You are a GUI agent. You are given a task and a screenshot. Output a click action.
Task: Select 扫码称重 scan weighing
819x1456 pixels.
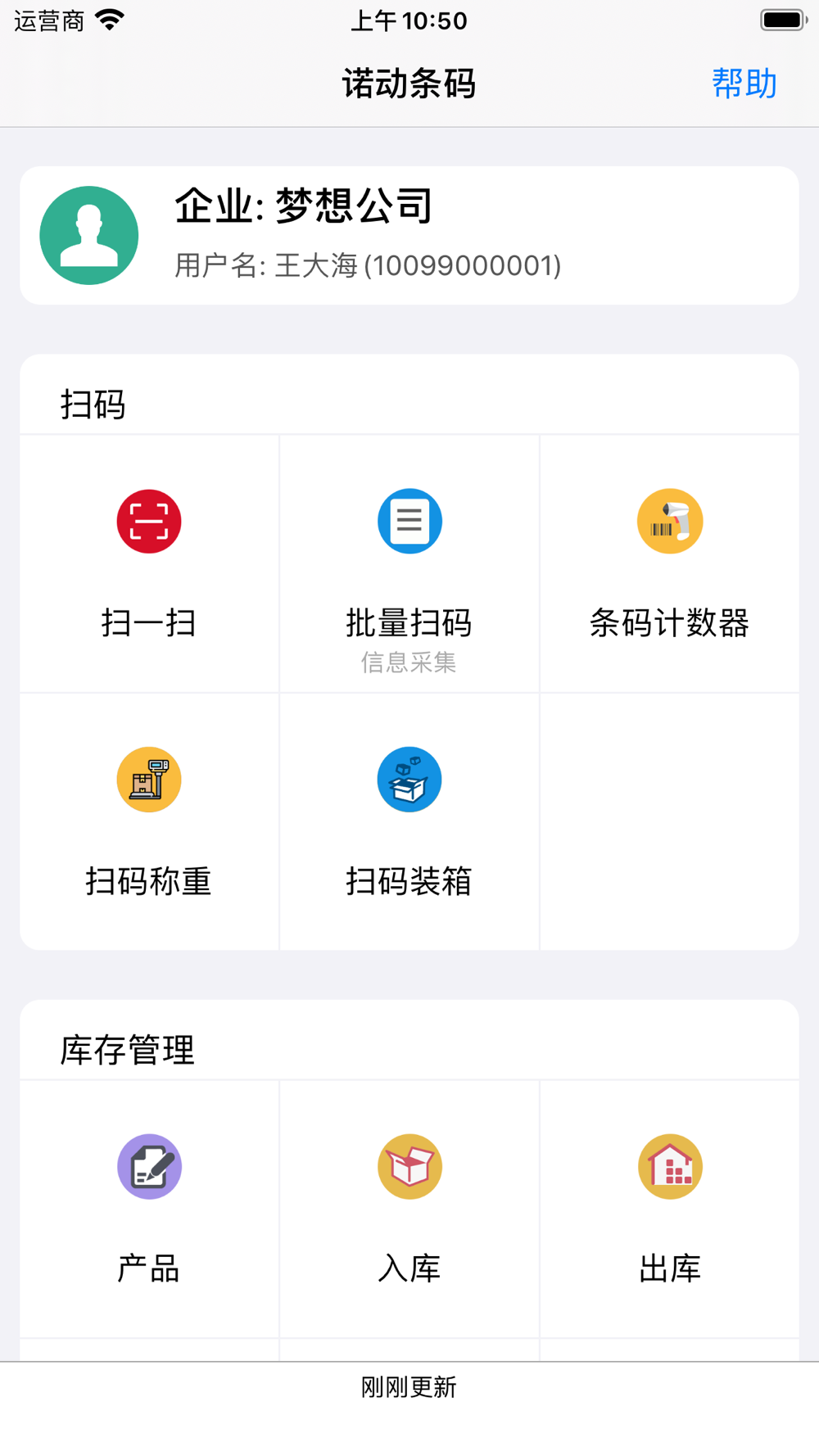[149, 821]
